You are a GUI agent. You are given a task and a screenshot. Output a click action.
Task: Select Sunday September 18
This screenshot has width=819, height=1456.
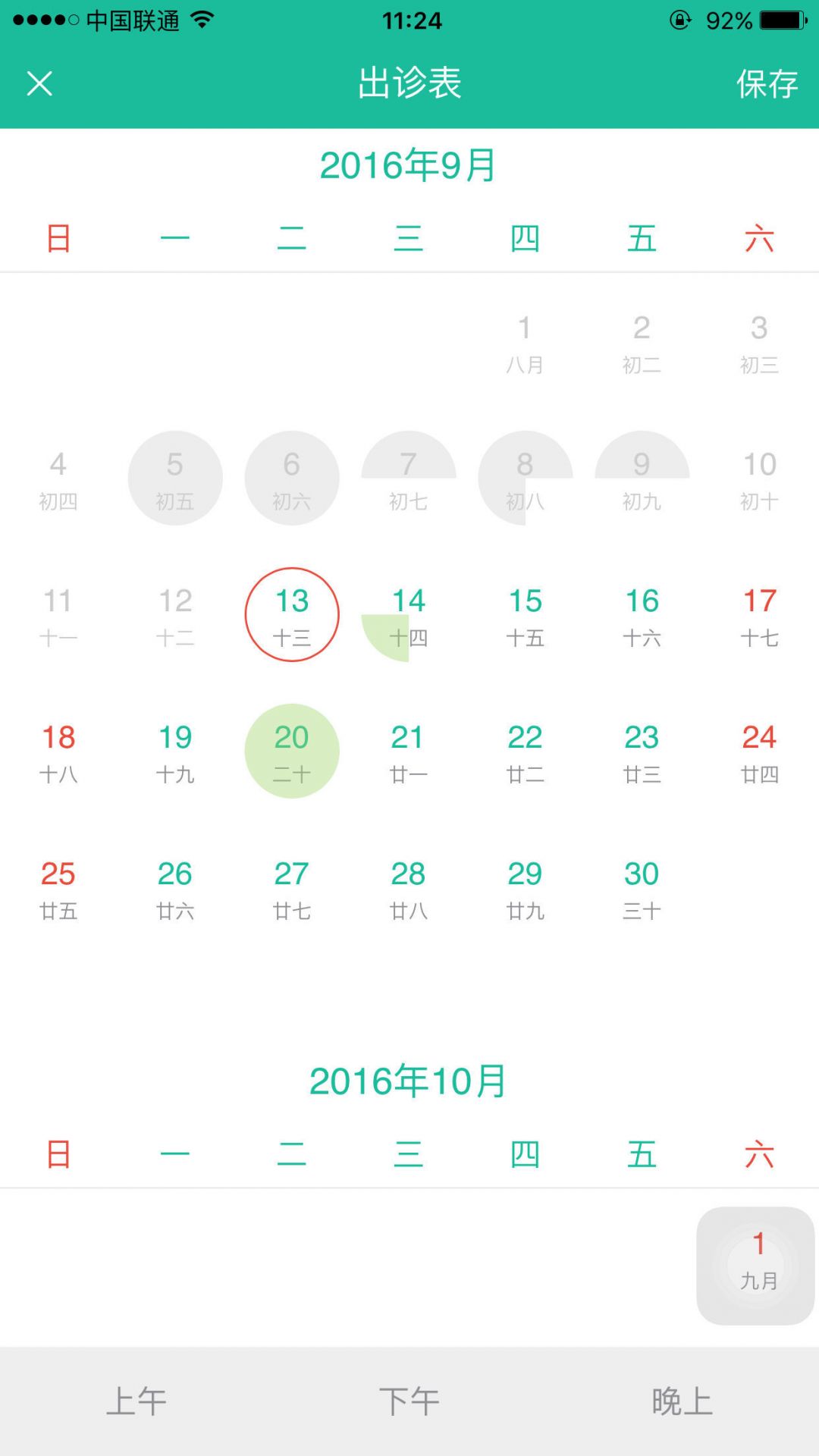click(58, 752)
